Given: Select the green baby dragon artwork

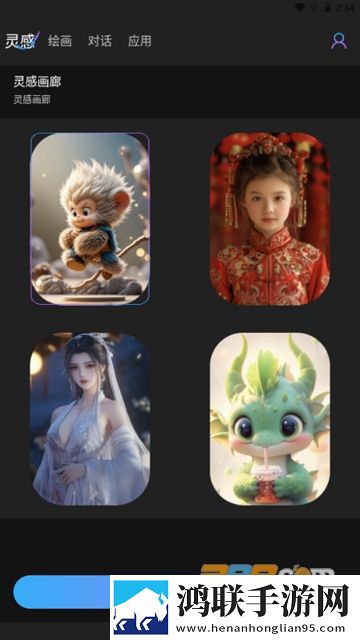Looking at the screenshot, I should [270, 419].
